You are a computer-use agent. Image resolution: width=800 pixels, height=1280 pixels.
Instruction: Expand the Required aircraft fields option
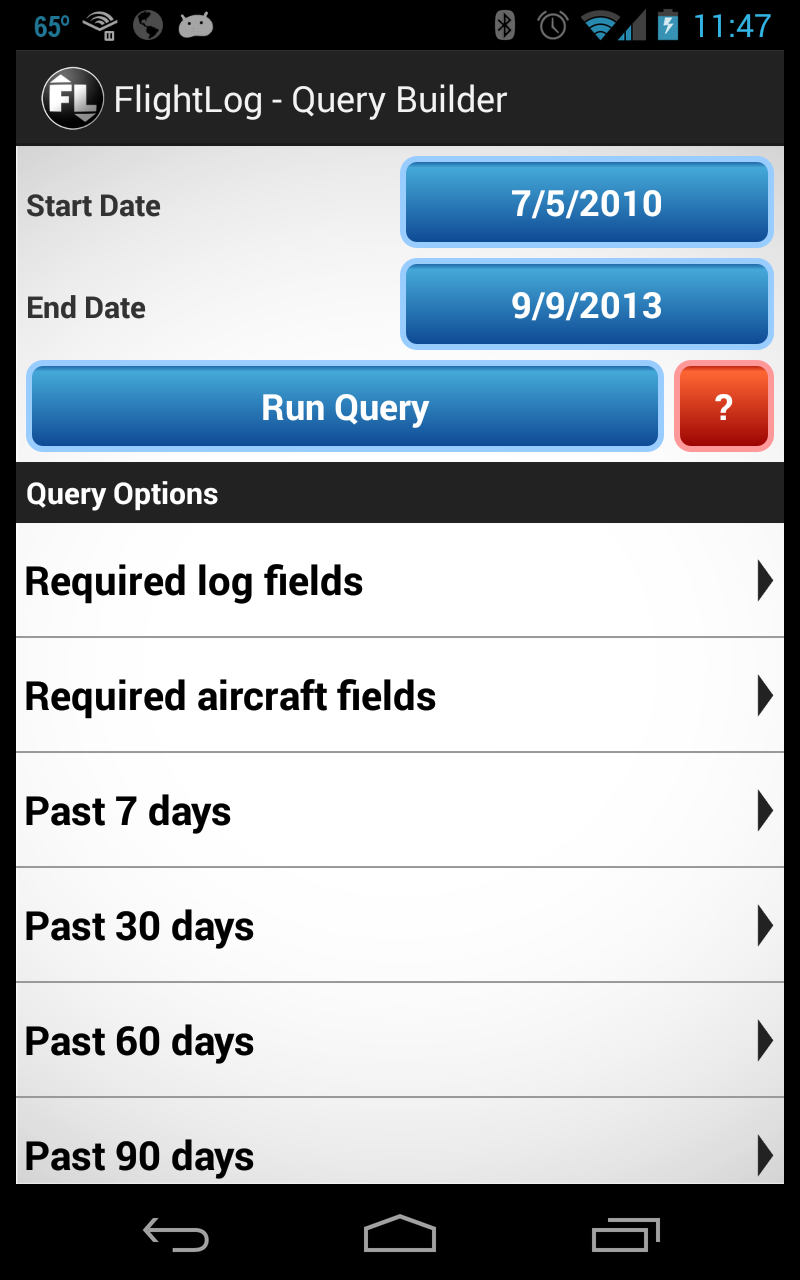[x=400, y=695]
